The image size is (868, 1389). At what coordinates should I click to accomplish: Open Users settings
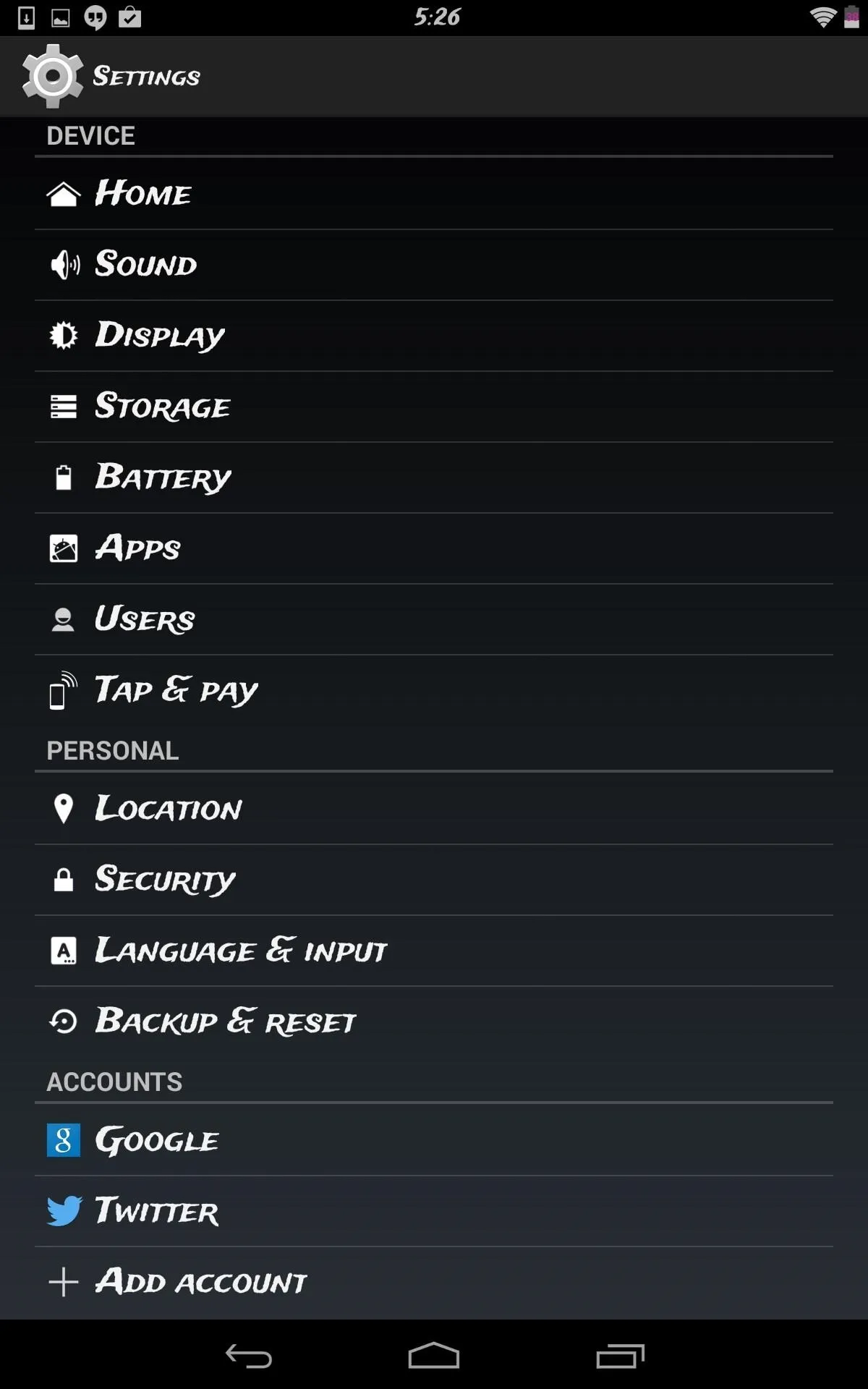434,619
